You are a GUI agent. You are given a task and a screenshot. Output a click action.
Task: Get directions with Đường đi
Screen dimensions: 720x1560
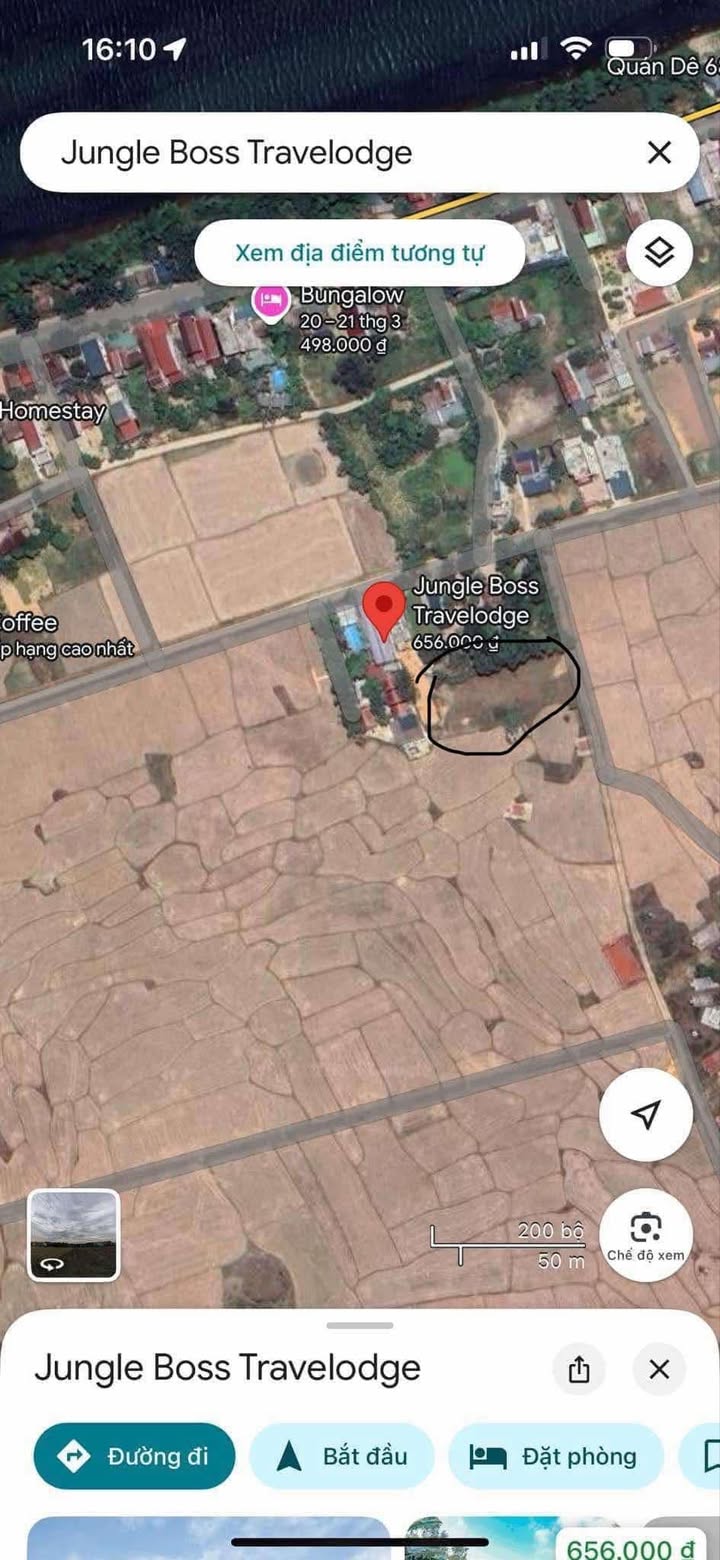(x=134, y=1456)
